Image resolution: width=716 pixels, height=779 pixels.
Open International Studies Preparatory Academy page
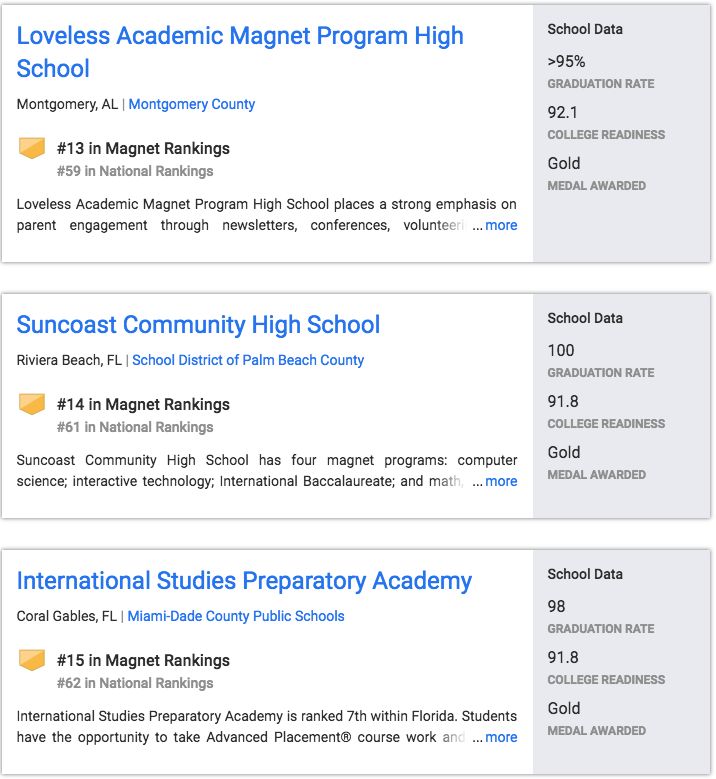(x=244, y=581)
